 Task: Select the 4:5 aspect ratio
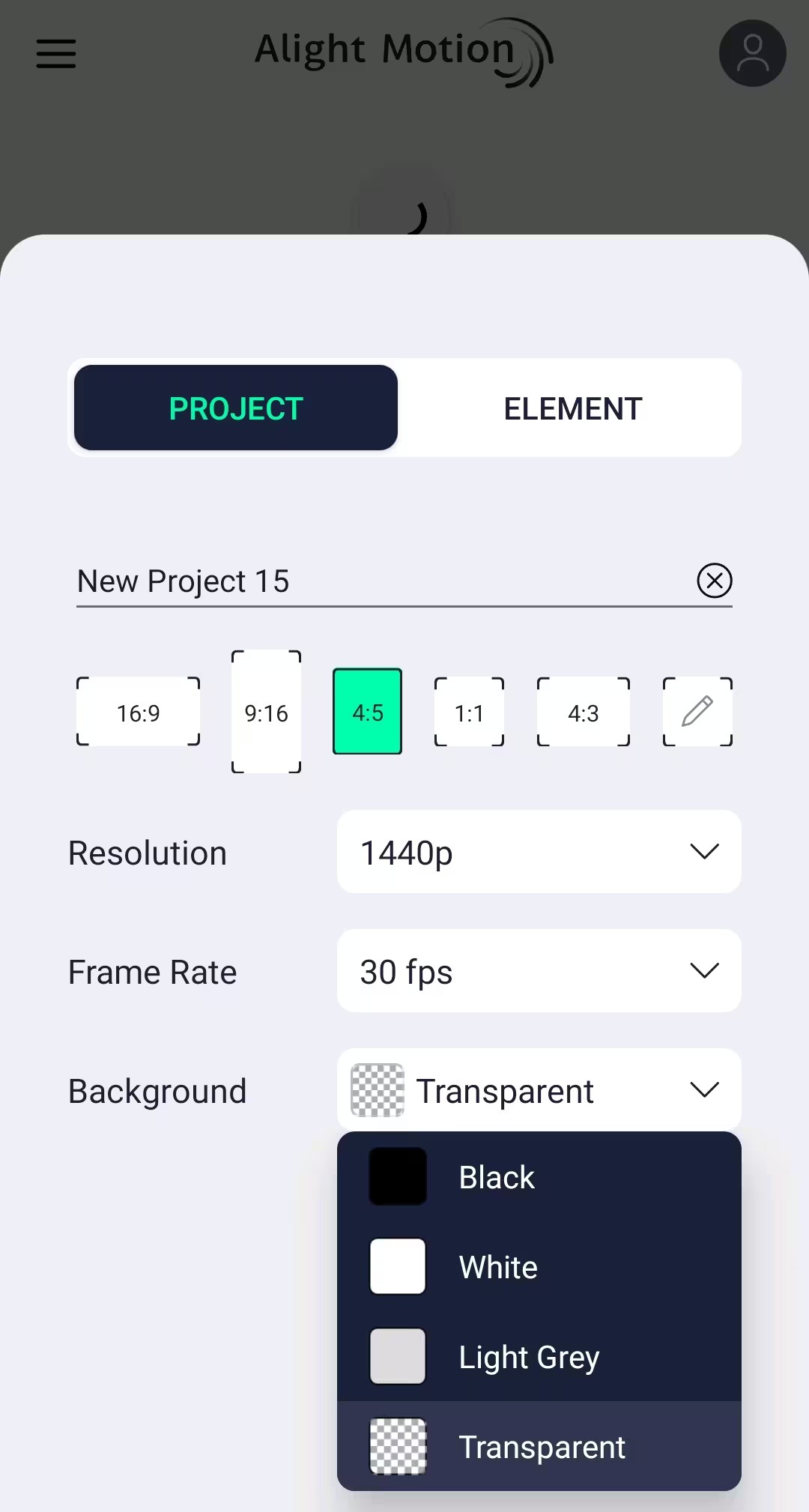(x=367, y=712)
